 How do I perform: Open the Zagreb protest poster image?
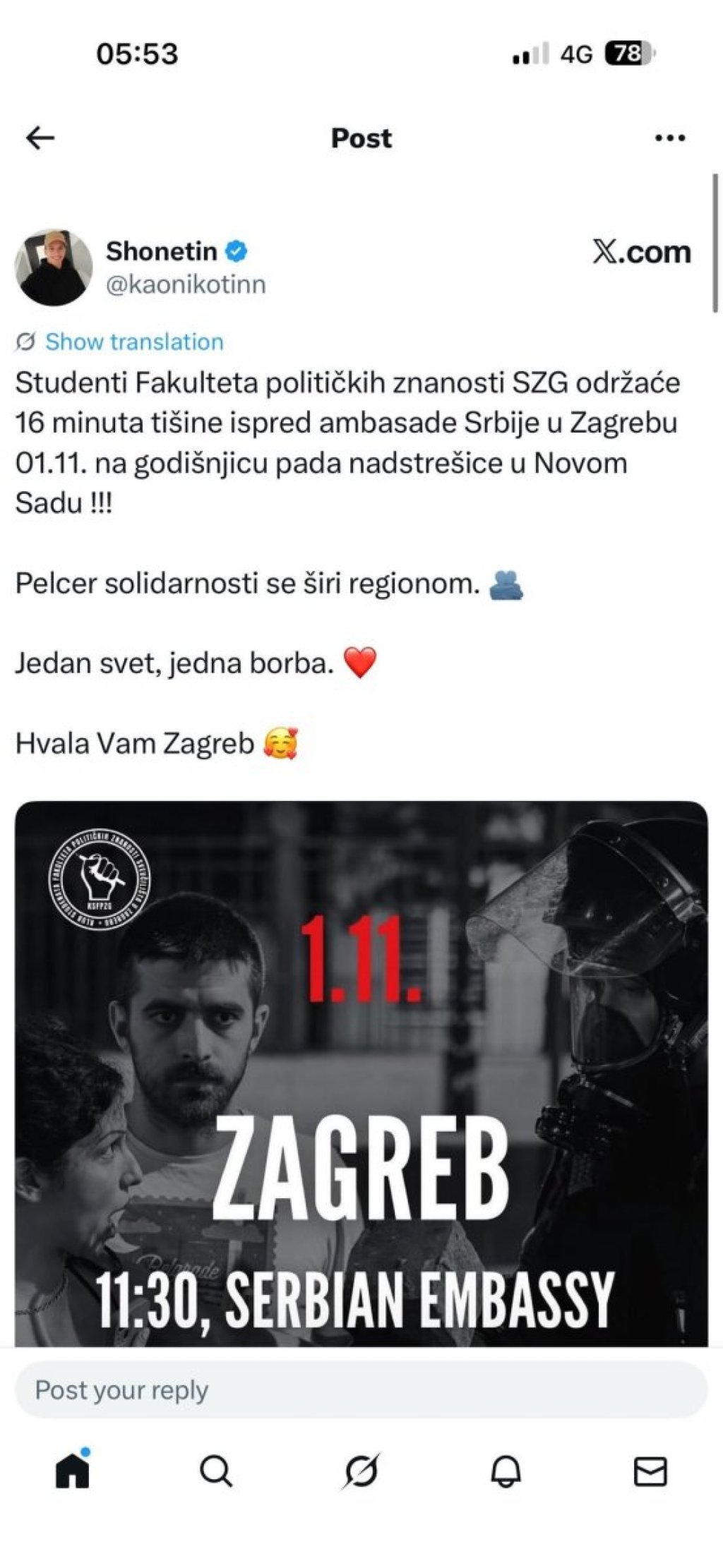tap(361, 1073)
